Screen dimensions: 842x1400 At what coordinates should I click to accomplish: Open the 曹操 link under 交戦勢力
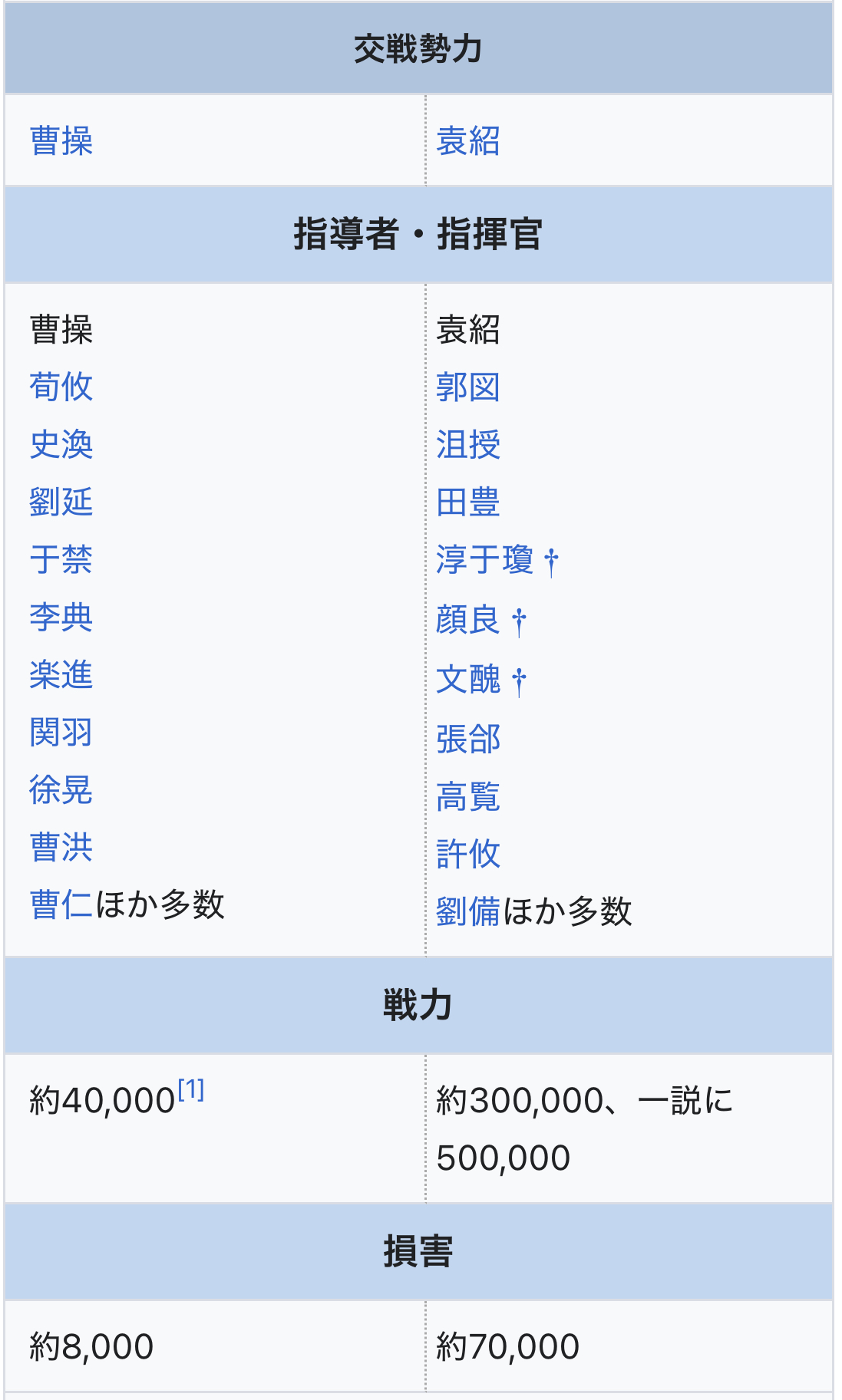(x=61, y=141)
